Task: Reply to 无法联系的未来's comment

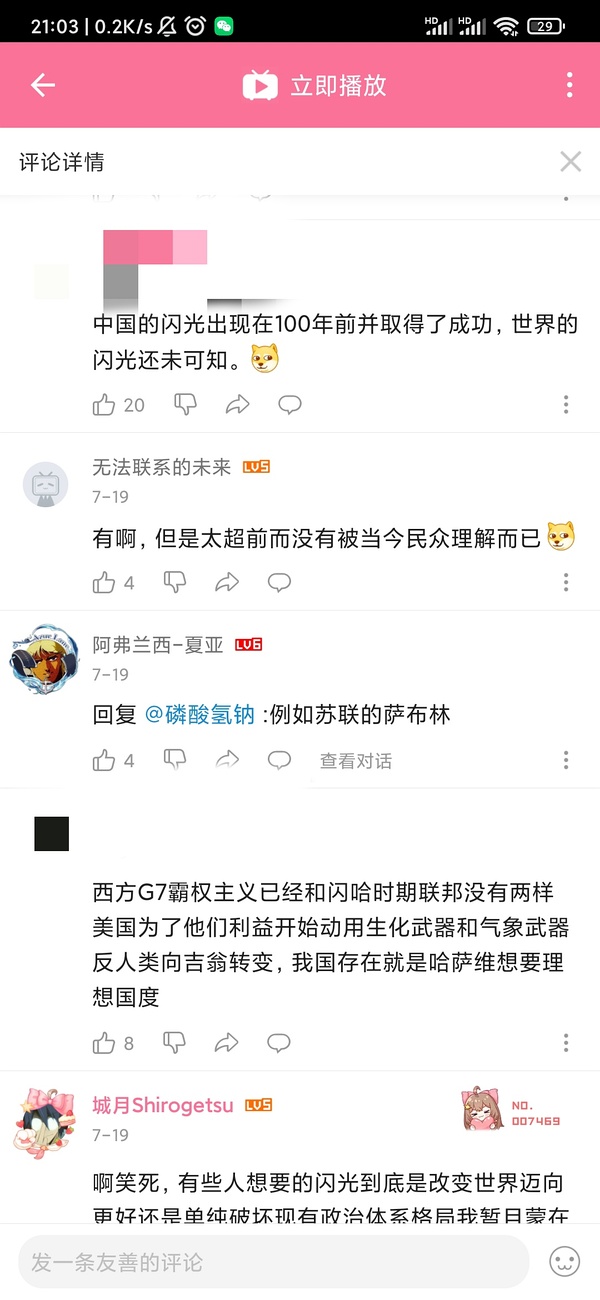Action: click(279, 582)
